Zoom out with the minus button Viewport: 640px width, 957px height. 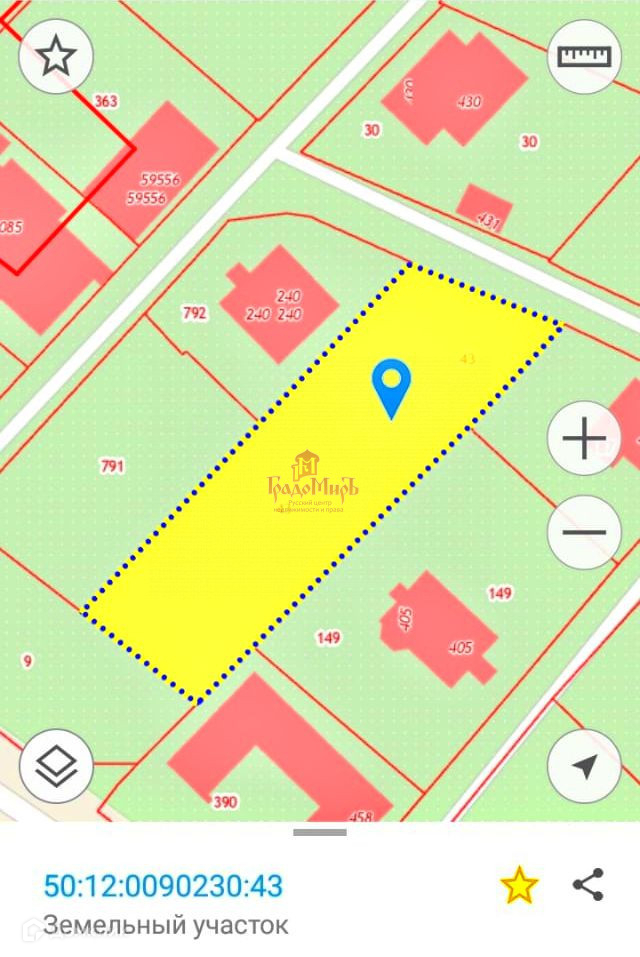[584, 532]
